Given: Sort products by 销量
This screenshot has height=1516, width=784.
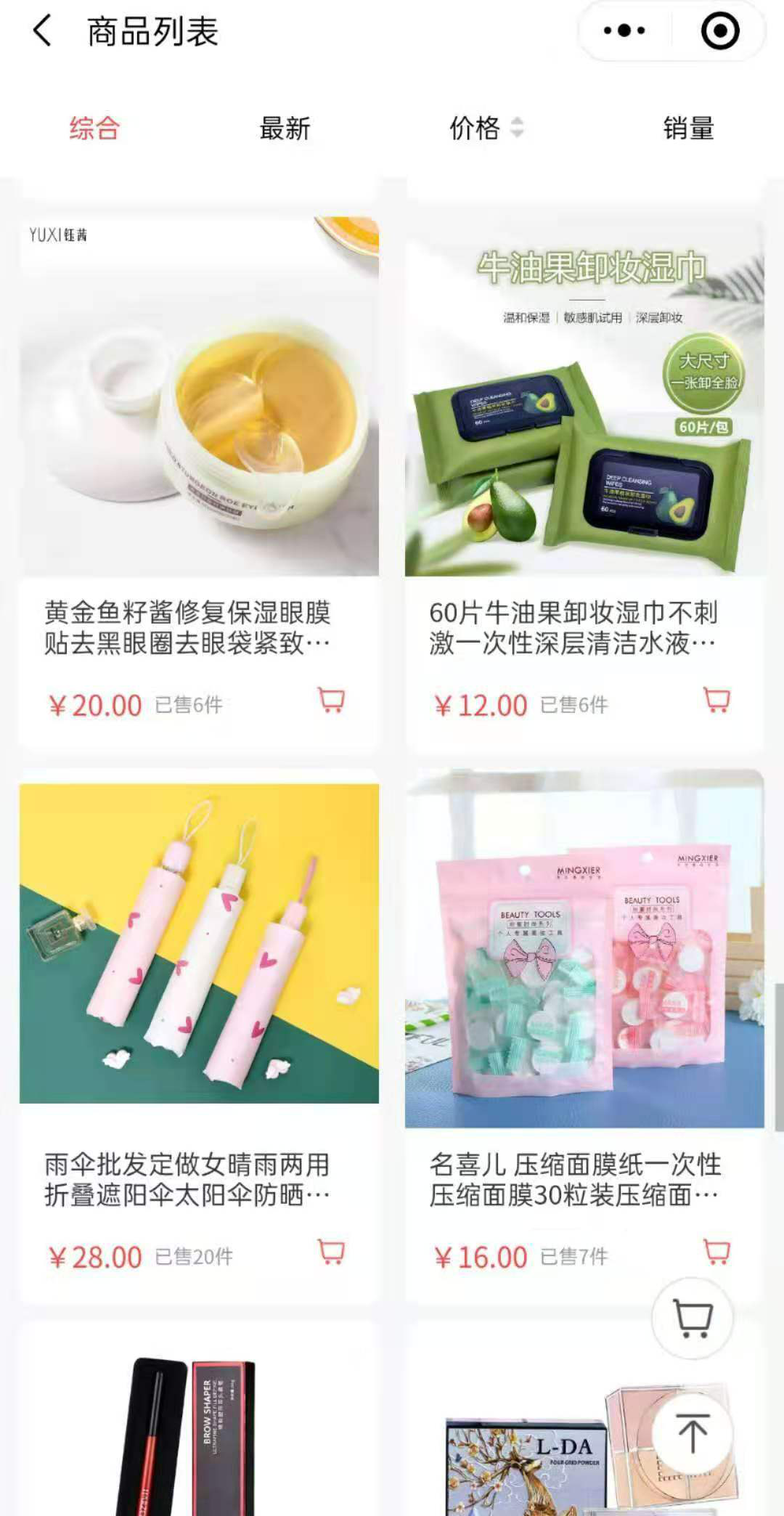Looking at the screenshot, I should [x=688, y=129].
